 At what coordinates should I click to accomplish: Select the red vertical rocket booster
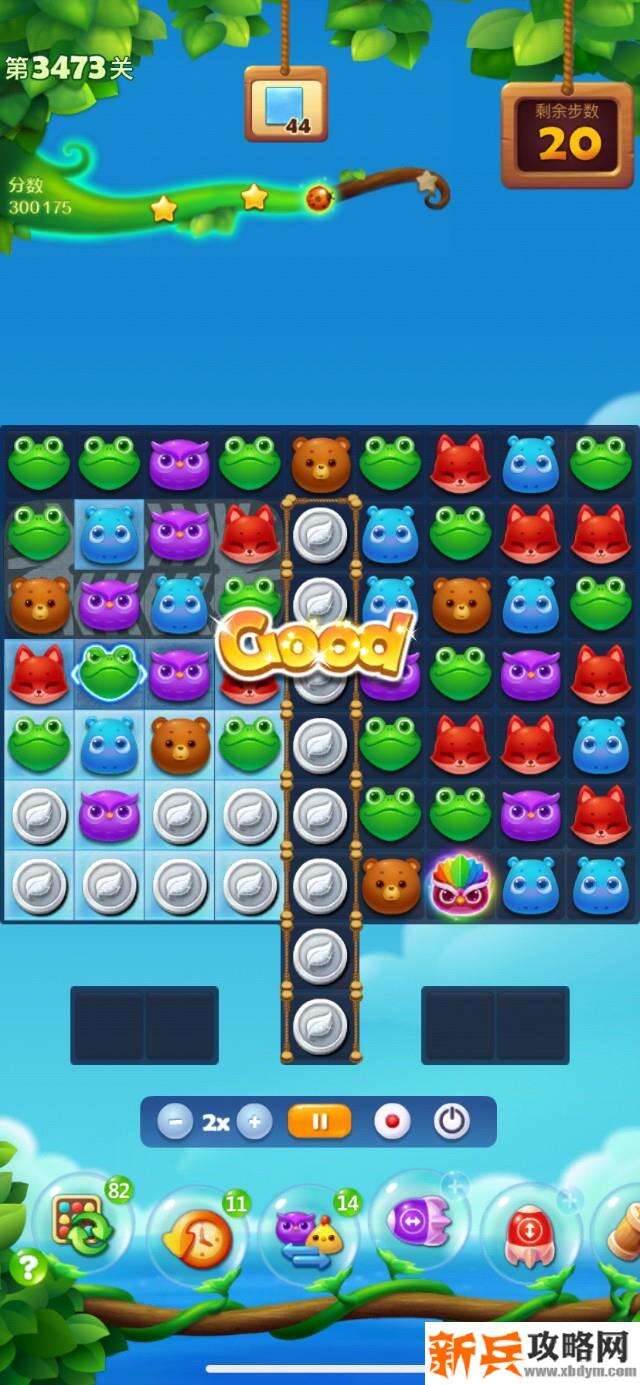(x=531, y=1232)
